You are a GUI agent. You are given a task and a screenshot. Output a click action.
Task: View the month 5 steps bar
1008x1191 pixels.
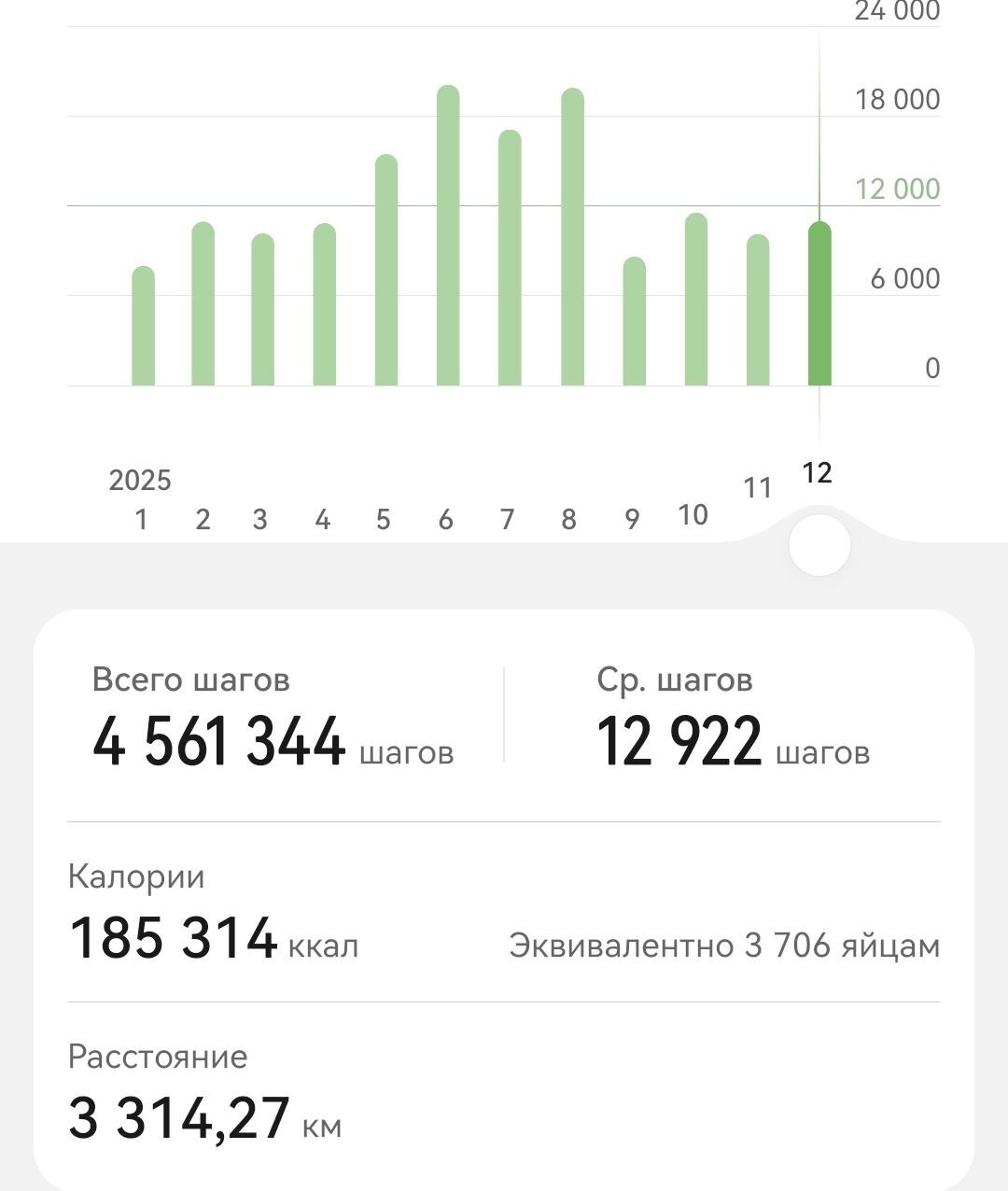[x=385, y=271]
